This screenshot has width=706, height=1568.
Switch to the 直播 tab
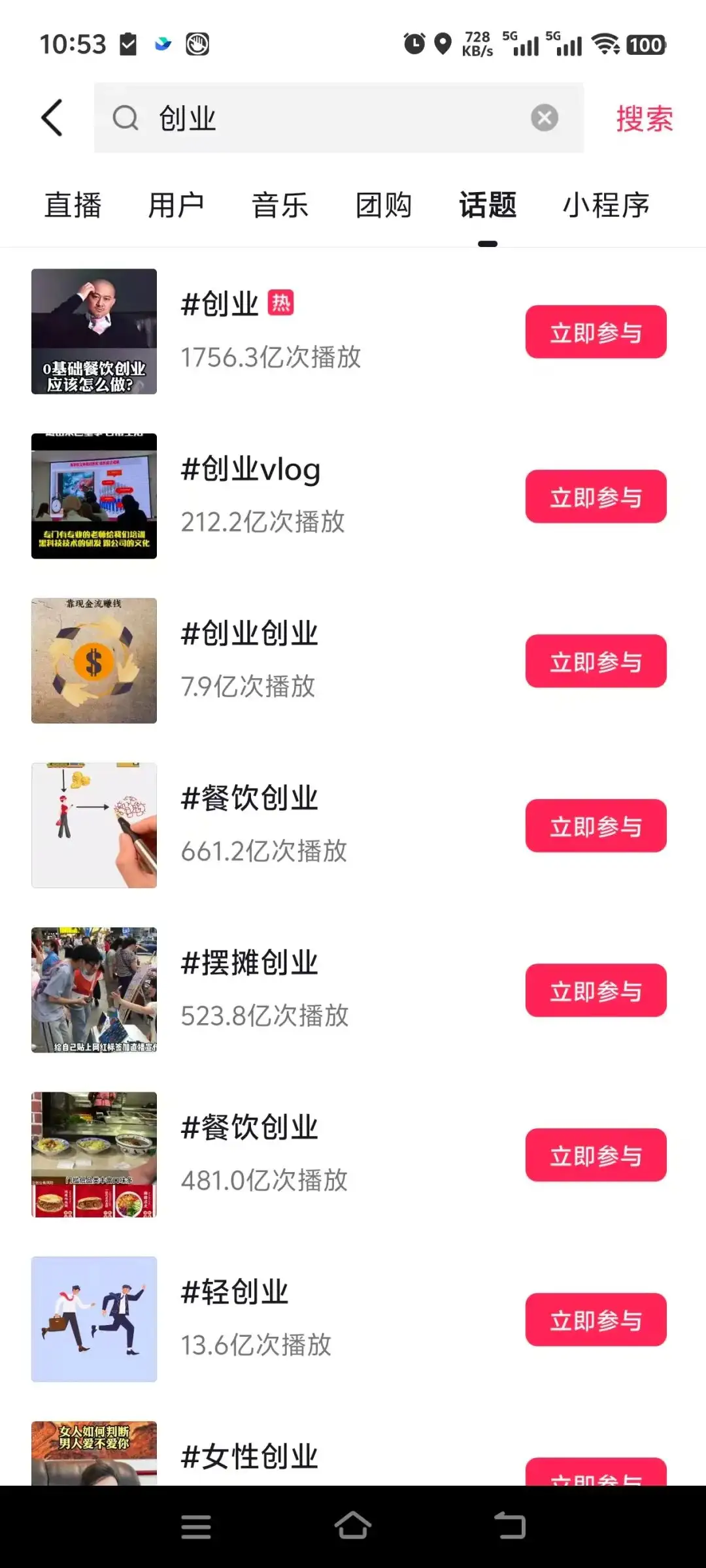point(72,204)
